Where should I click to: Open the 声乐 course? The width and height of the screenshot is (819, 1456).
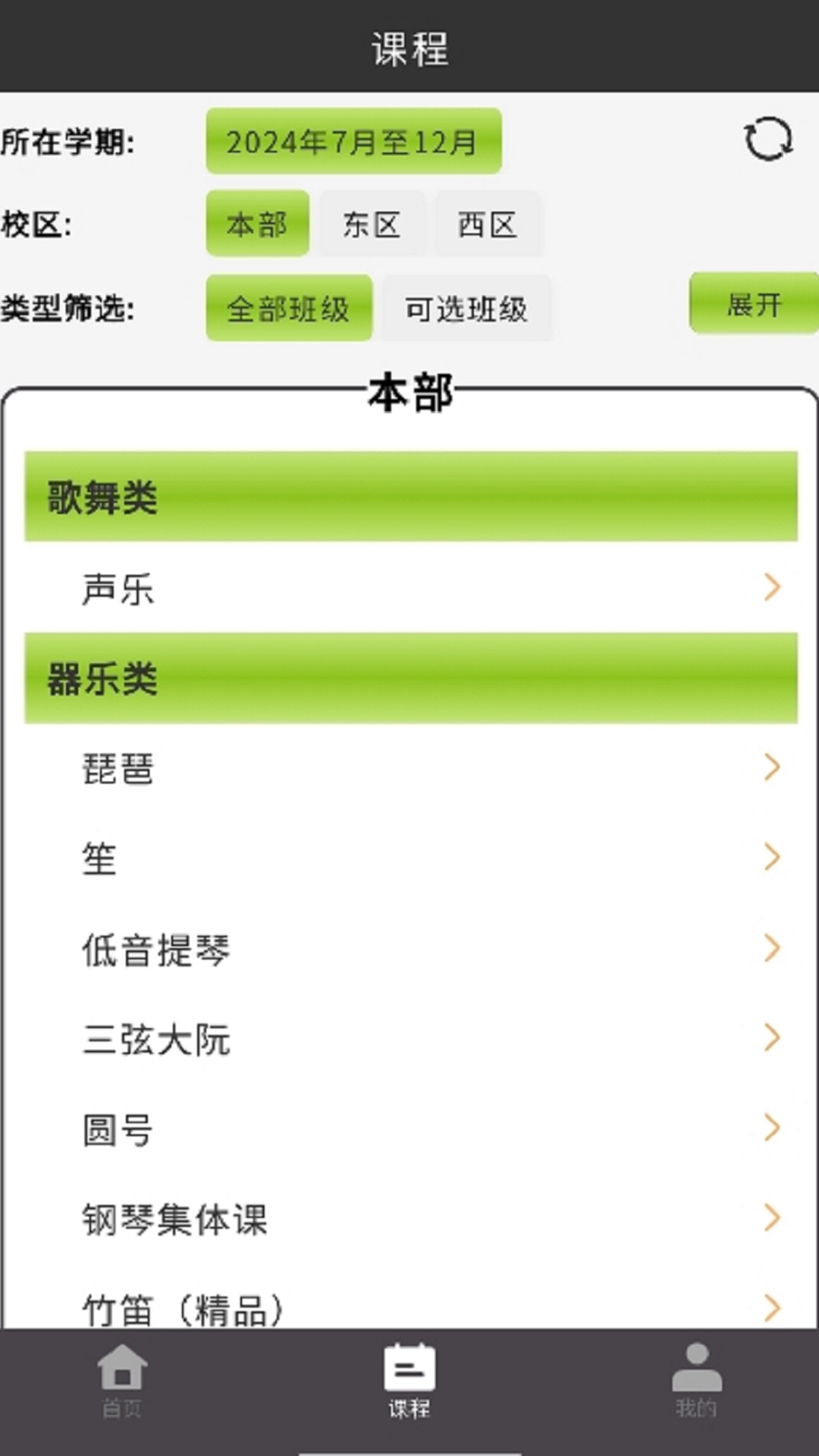411,588
